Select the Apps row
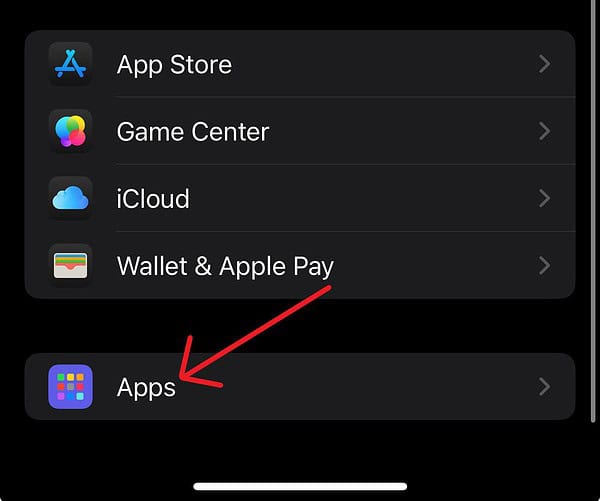Screen dimensions: 600x501 coord(300,386)
